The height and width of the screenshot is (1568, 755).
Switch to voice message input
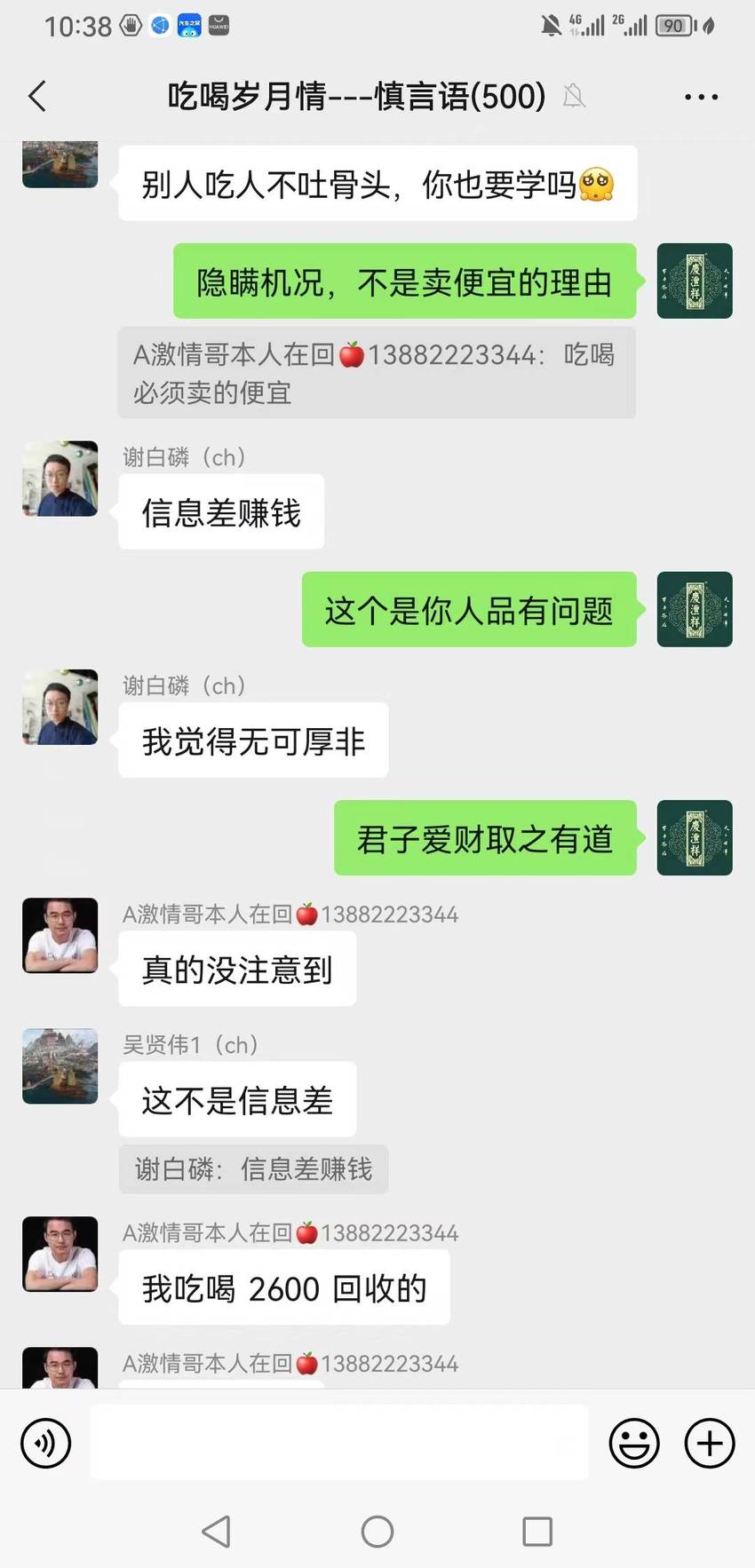45,1443
